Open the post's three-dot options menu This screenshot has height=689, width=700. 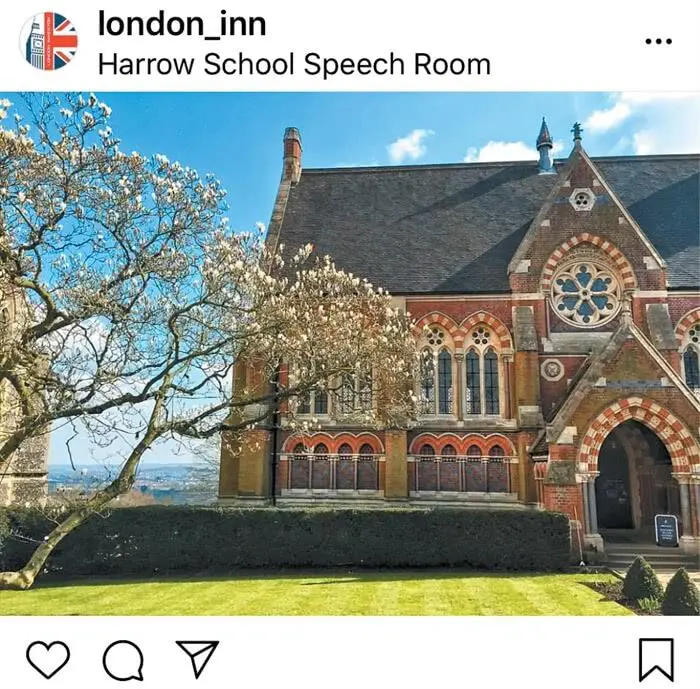coord(658,41)
